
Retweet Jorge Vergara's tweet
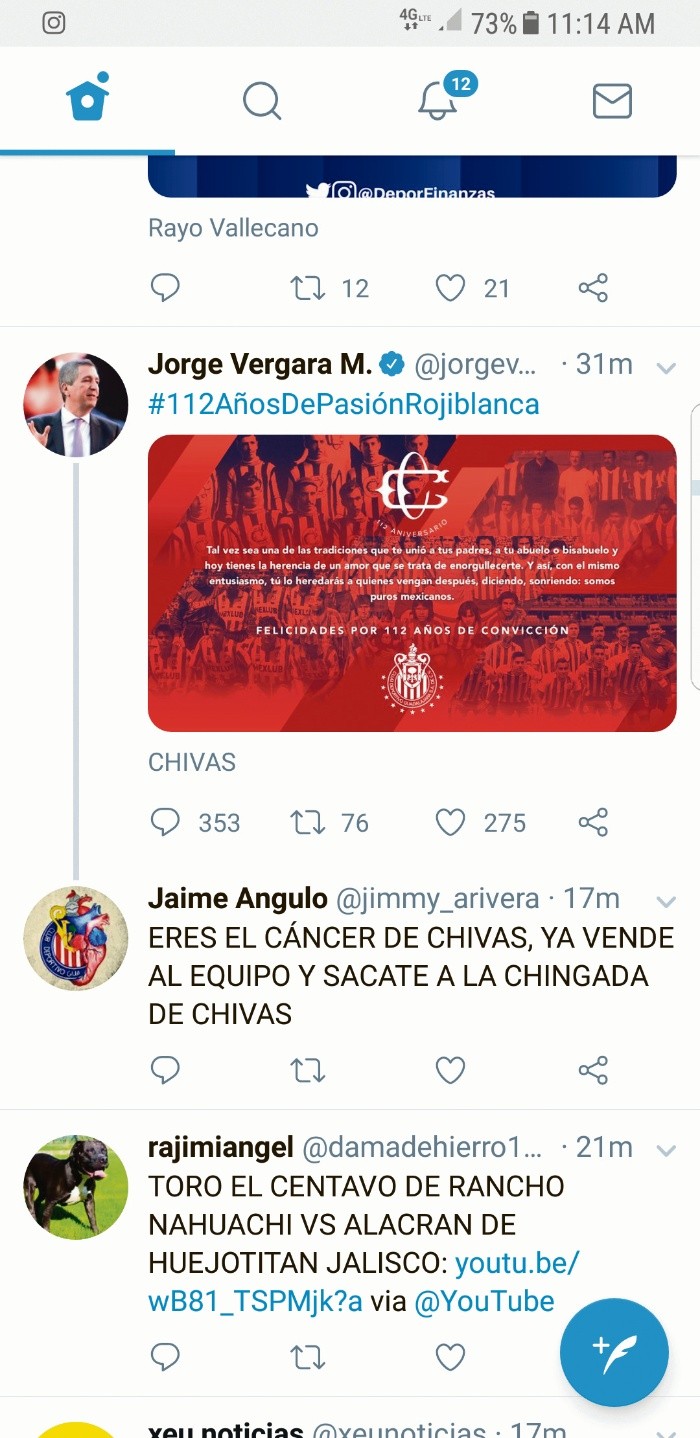(x=307, y=822)
